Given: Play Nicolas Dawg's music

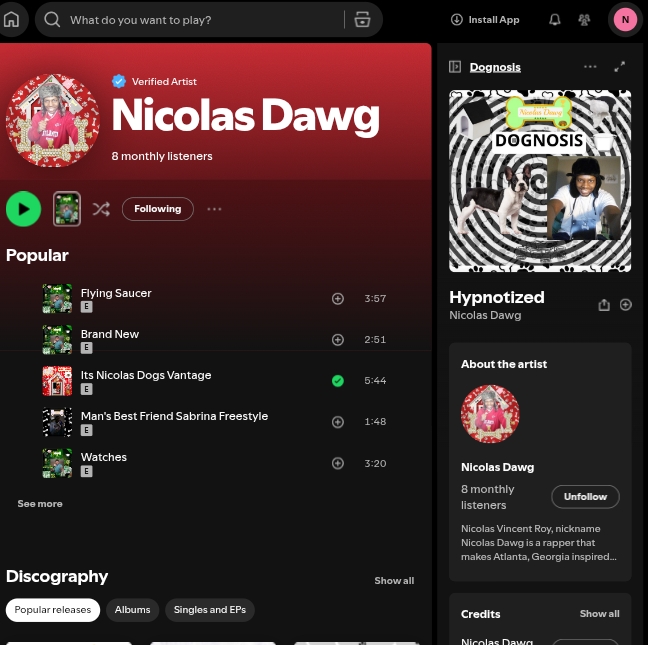Looking at the screenshot, I should pyautogui.click(x=23, y=209).
